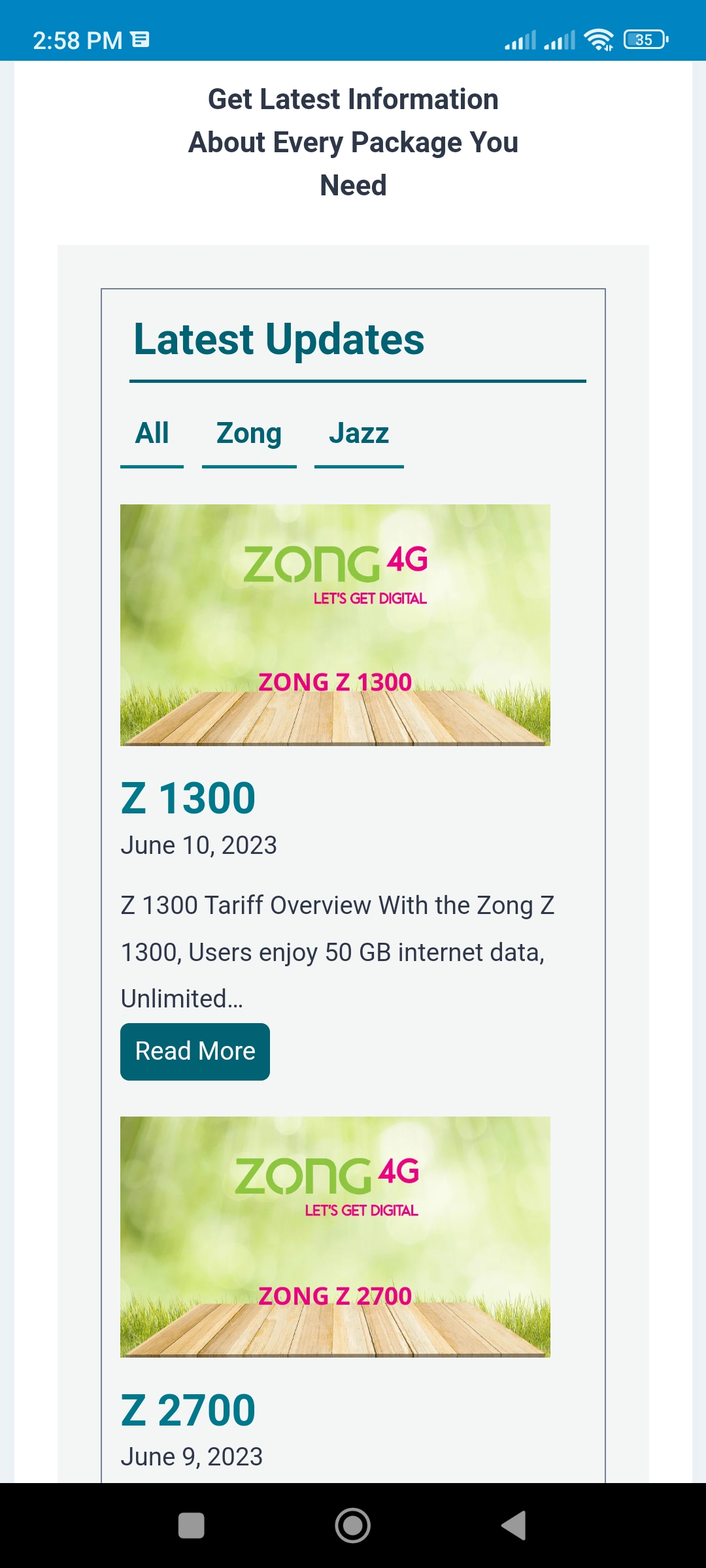Open the Zong Z 2700 banner image
The height and width of the screenshot is (1568, 706).
pos(335,1236)
